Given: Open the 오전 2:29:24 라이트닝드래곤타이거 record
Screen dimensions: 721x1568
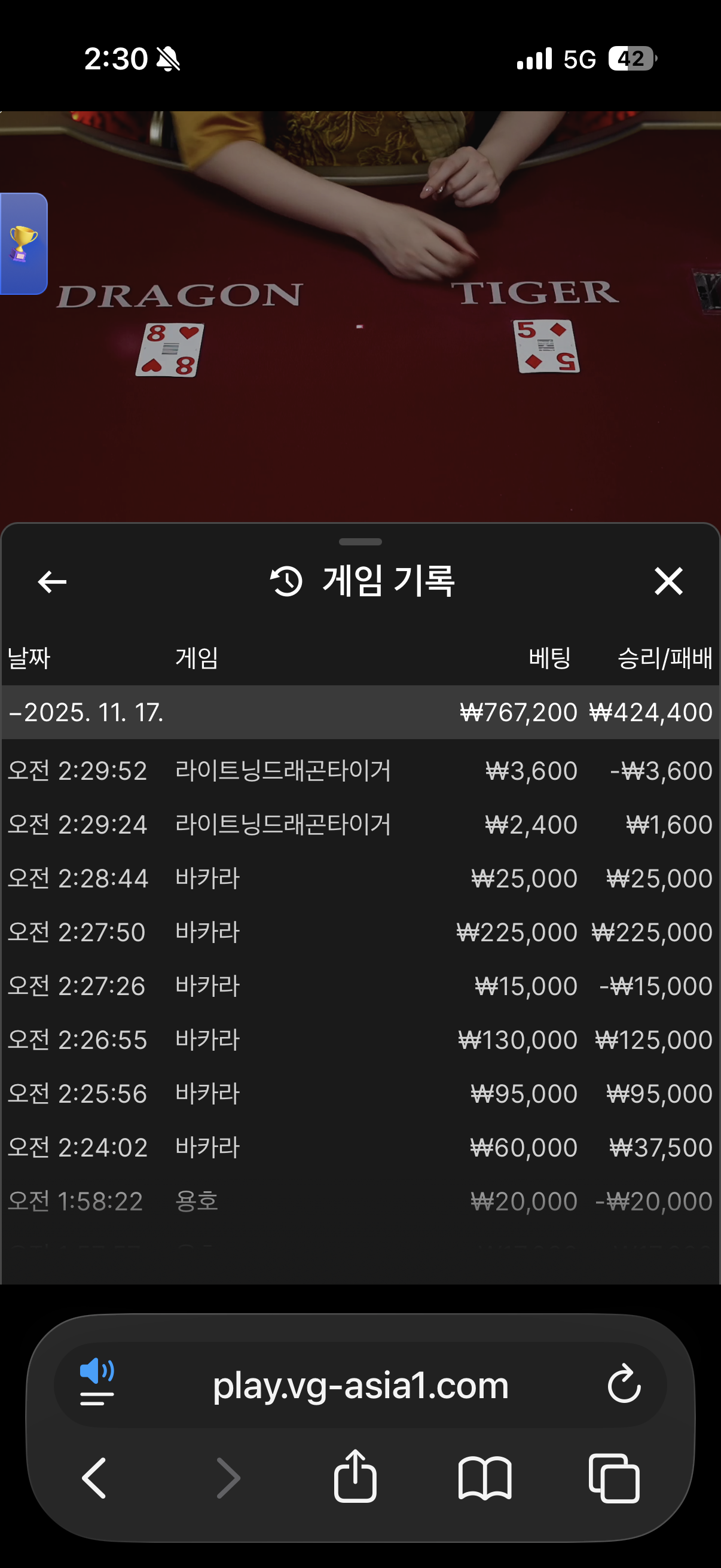Looking at the screenshot, I should click(x=359, y=824).
